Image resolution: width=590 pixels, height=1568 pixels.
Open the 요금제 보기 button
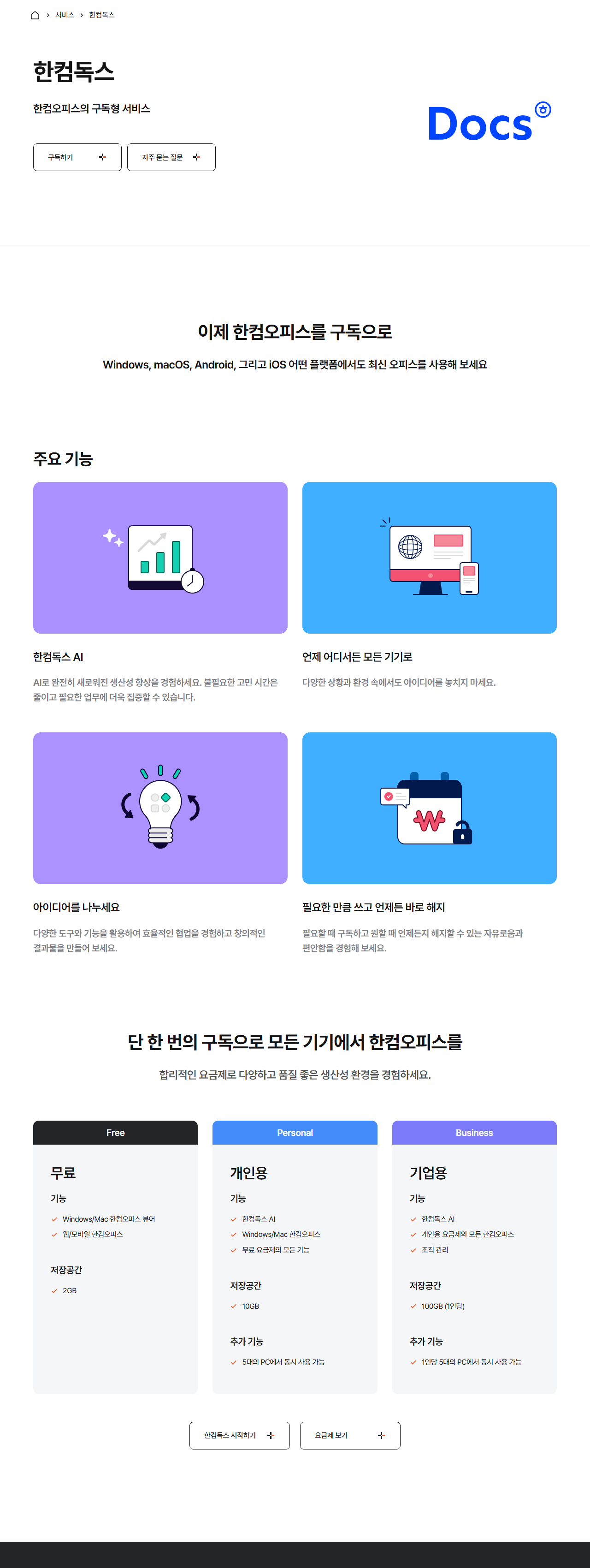(350, 1435)
